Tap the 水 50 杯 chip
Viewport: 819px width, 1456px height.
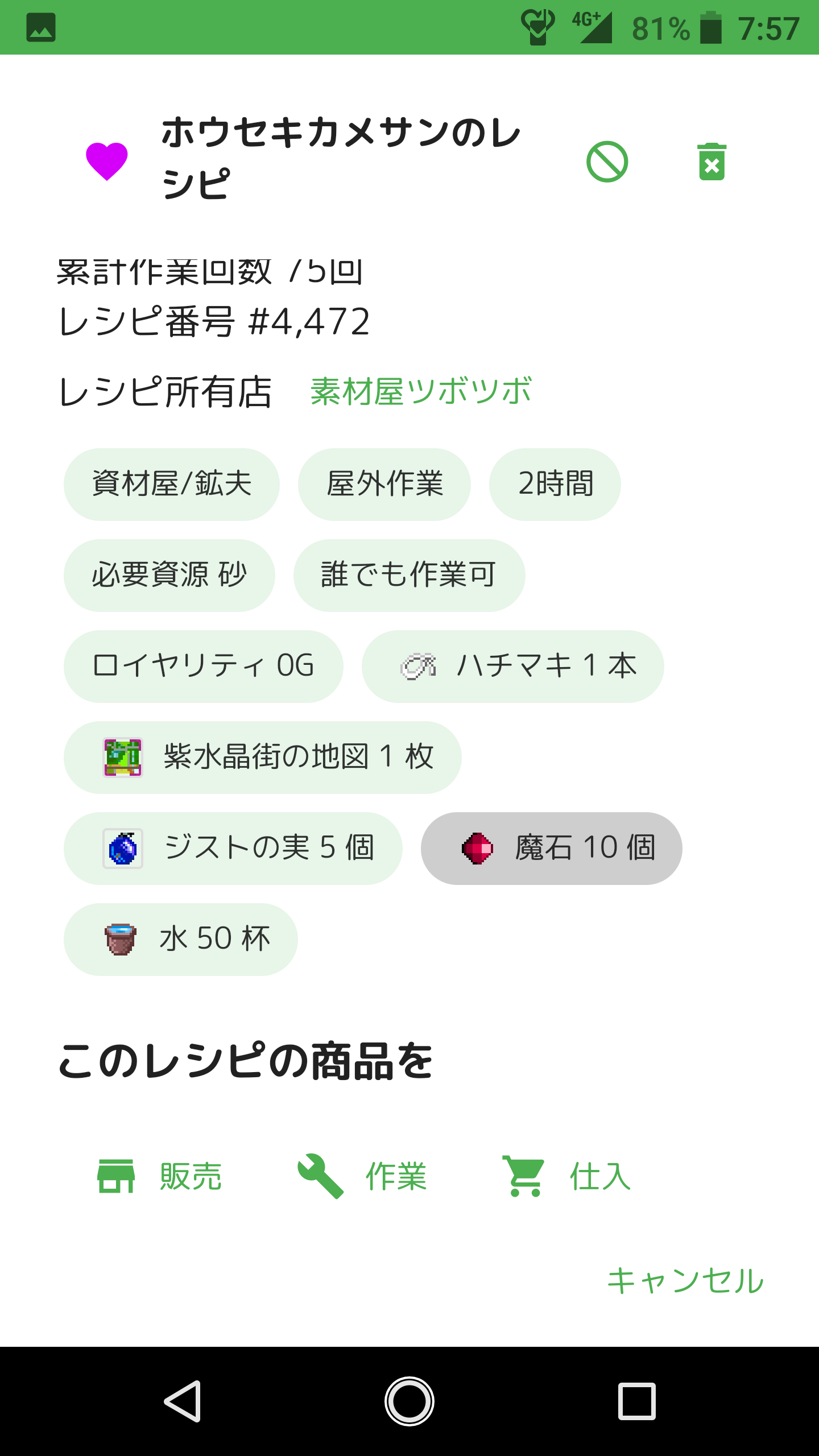[181, 940]
